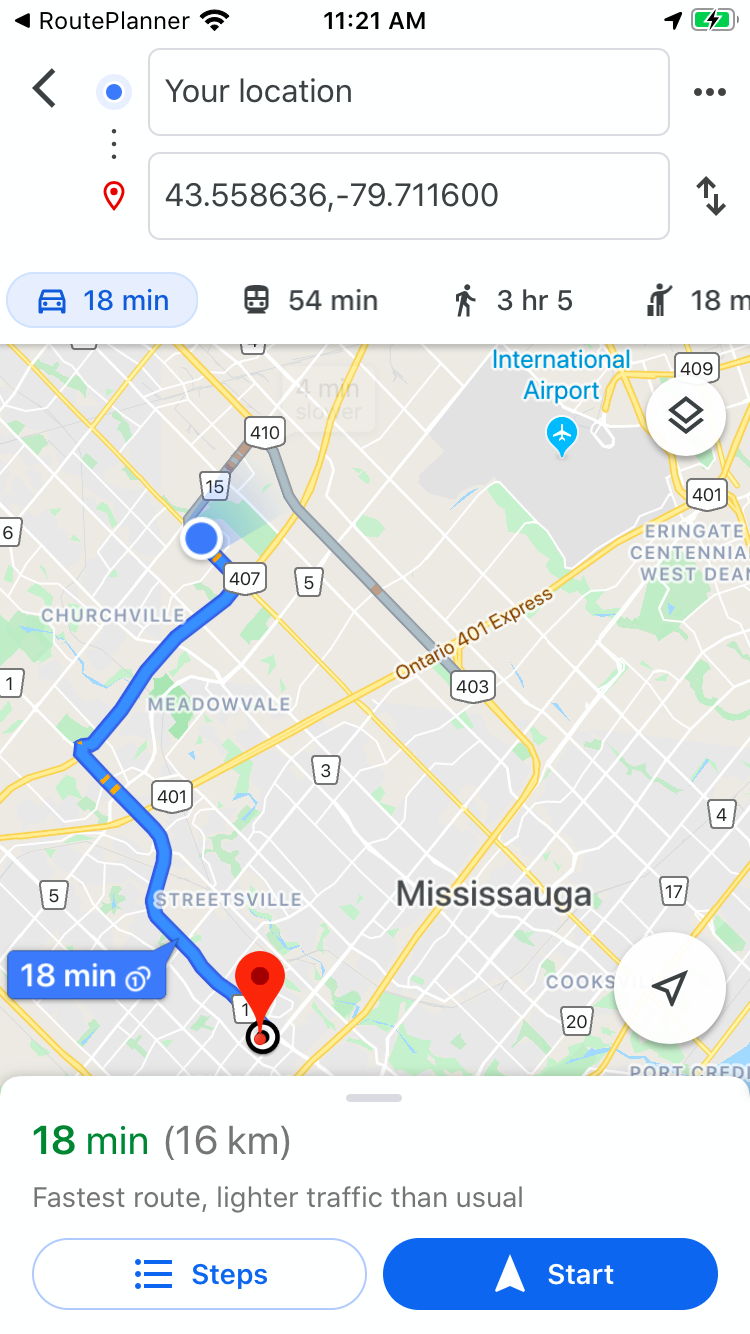Viewport: 750px width, 1334px height.
Task: Select the alternate 4 min slower route
Action: (328, 400)
